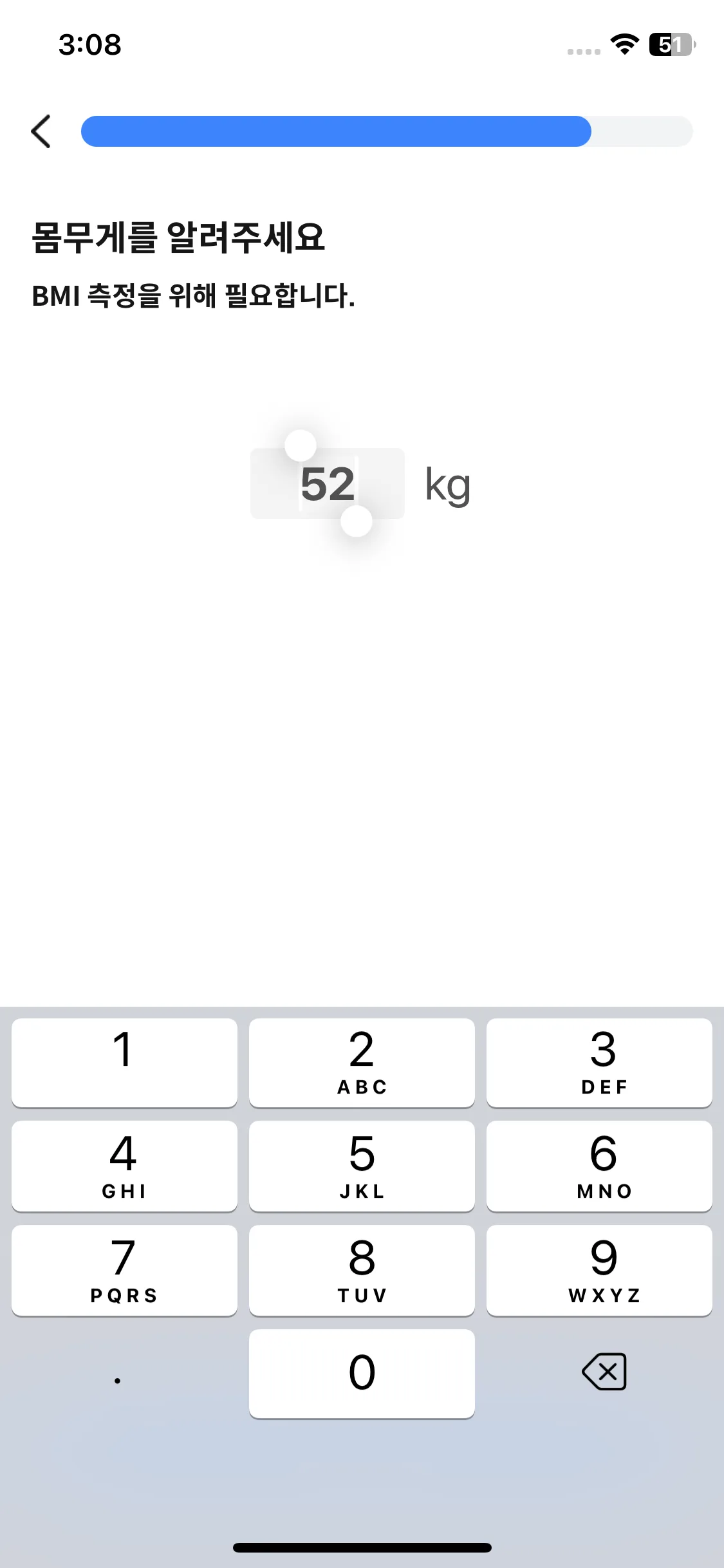Tap the 7 key
This screenshot has width=724, height=1568.
[124, 1270]
